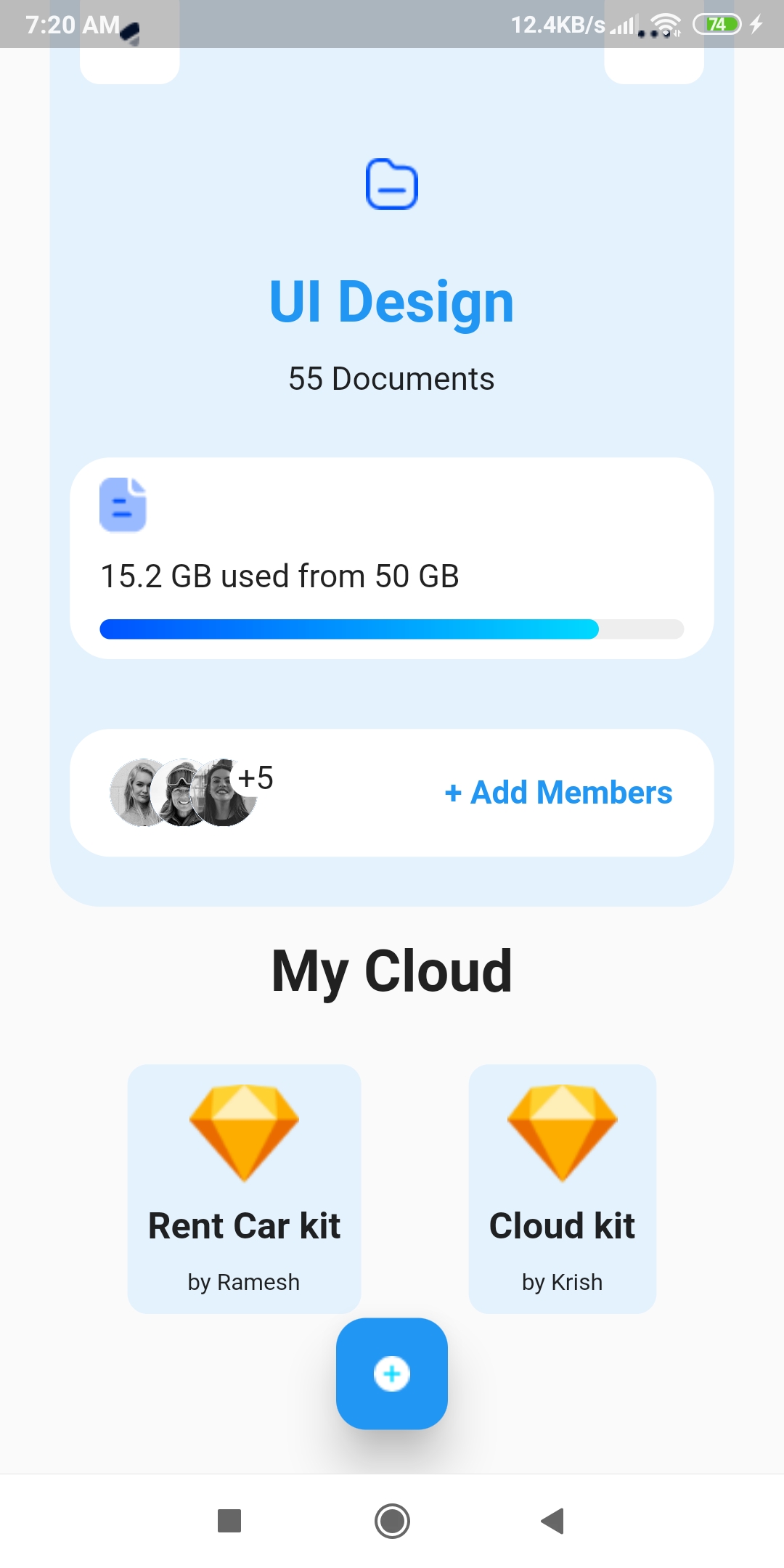Click by Ramesh author label
Viewport: 784px width, 1568px height.
(244, 1282)
